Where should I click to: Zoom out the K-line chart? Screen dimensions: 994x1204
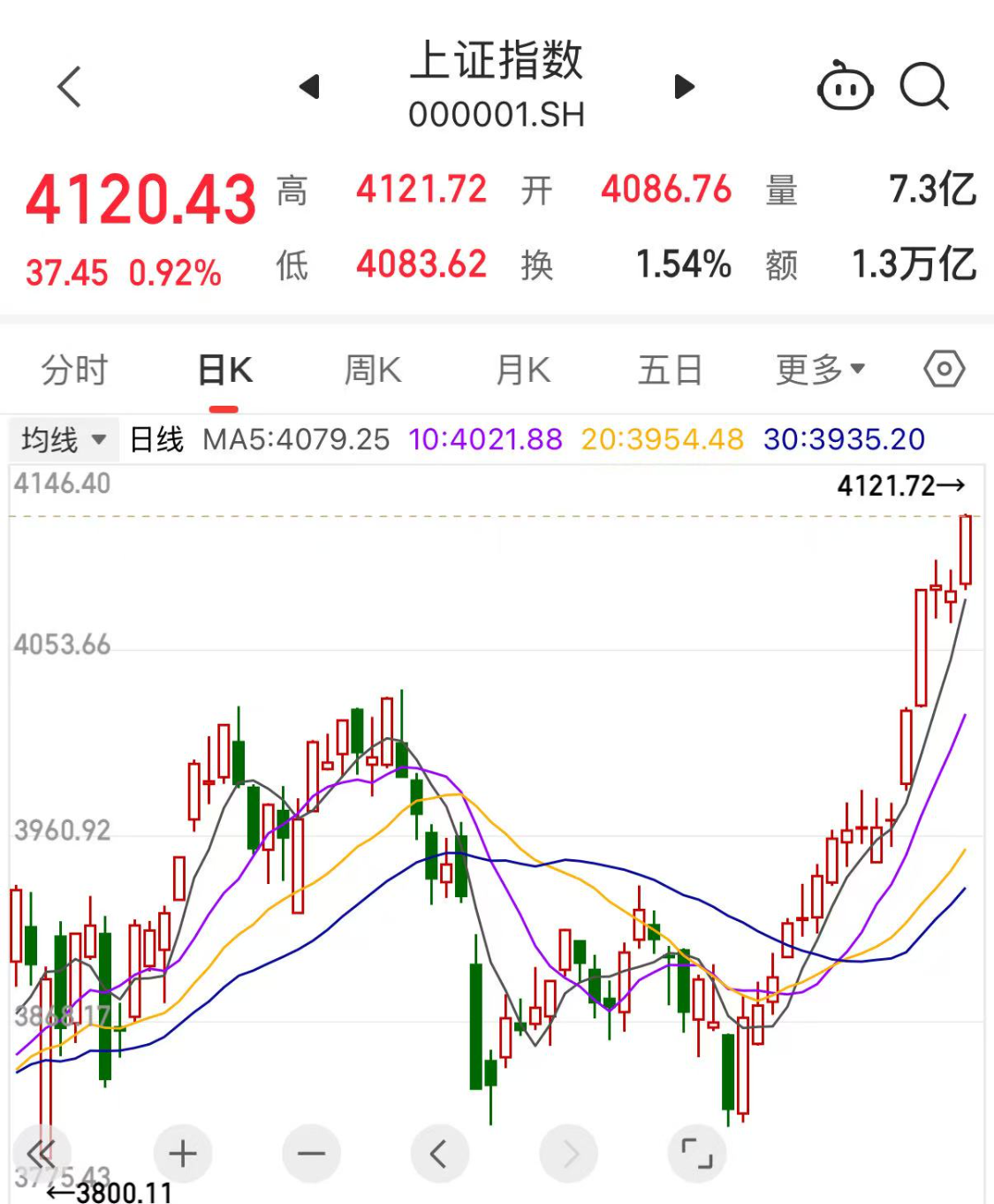(x=311, y=1153)
